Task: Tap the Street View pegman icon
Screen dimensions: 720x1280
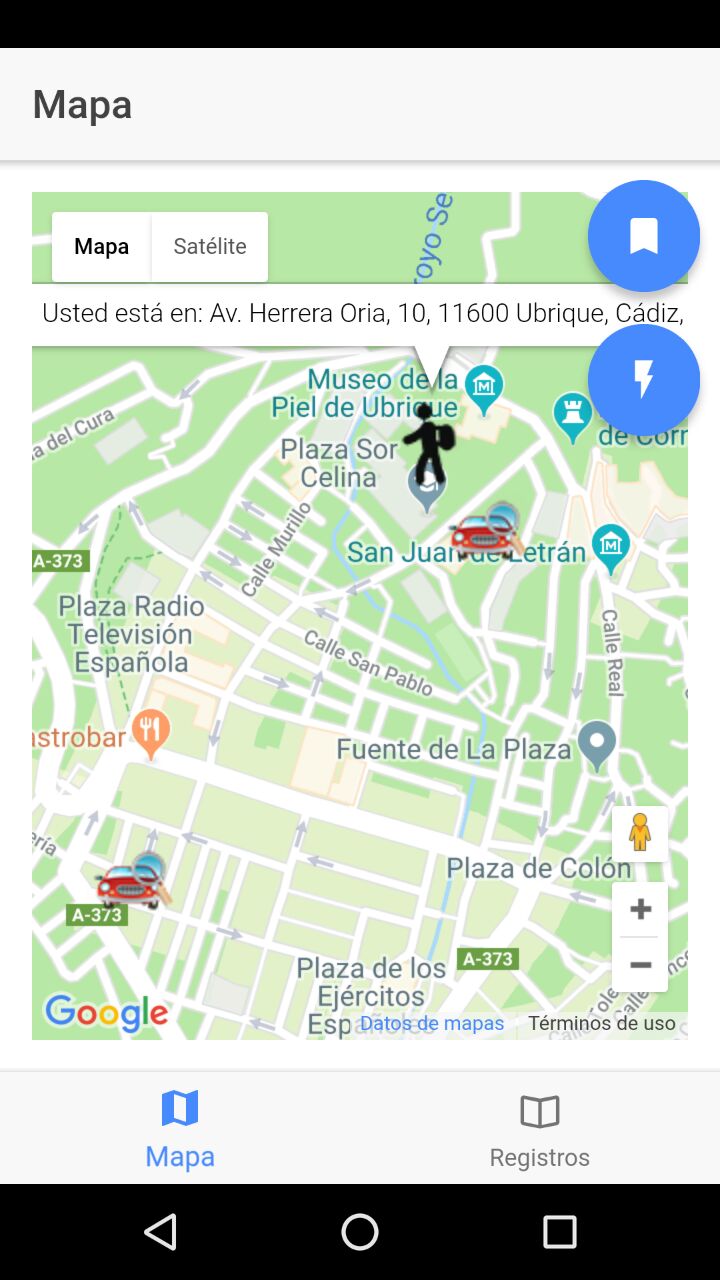Action: click(x=640, y=833)
